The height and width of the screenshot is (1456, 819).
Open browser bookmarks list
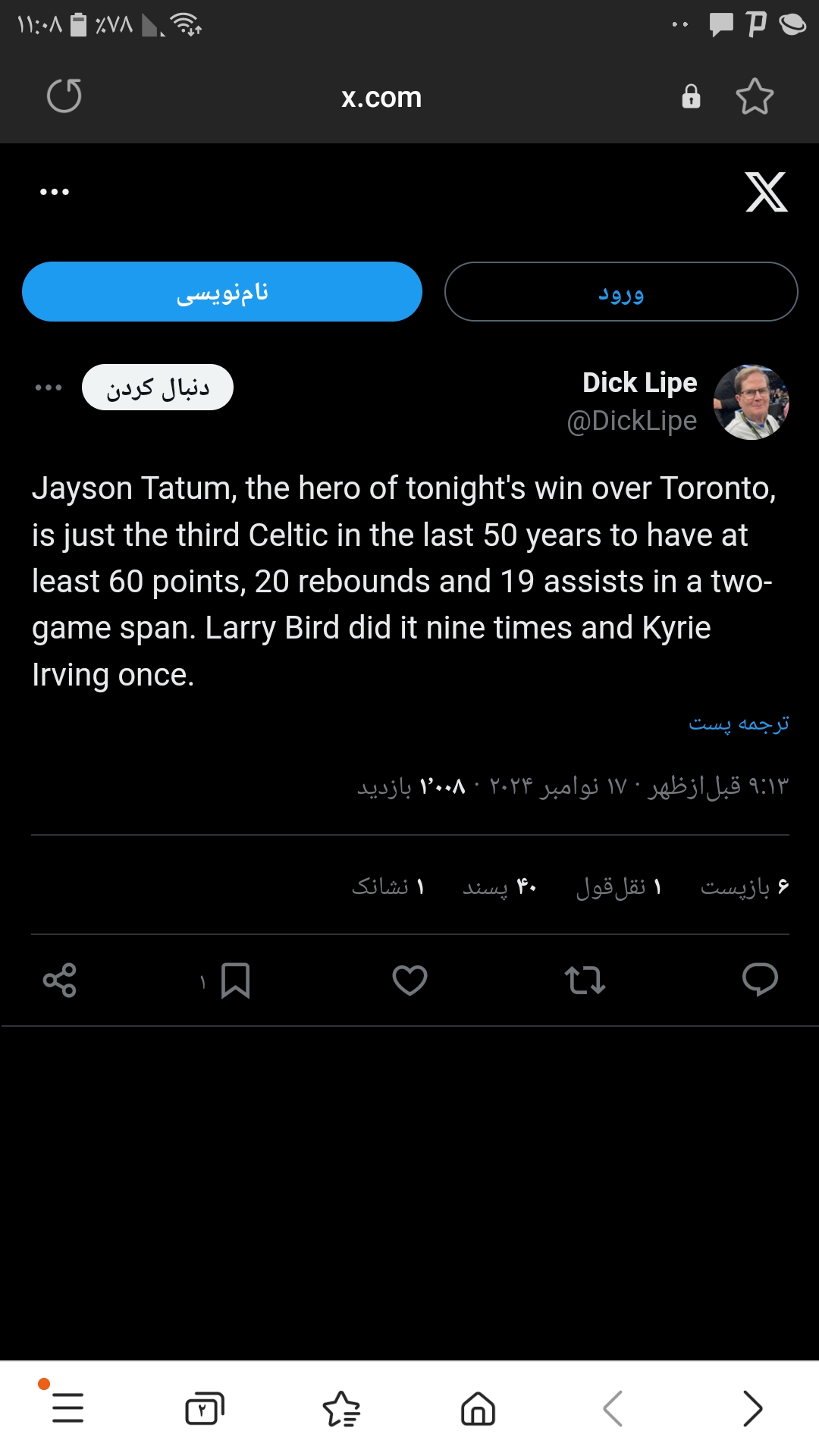tap(341, 1409)
